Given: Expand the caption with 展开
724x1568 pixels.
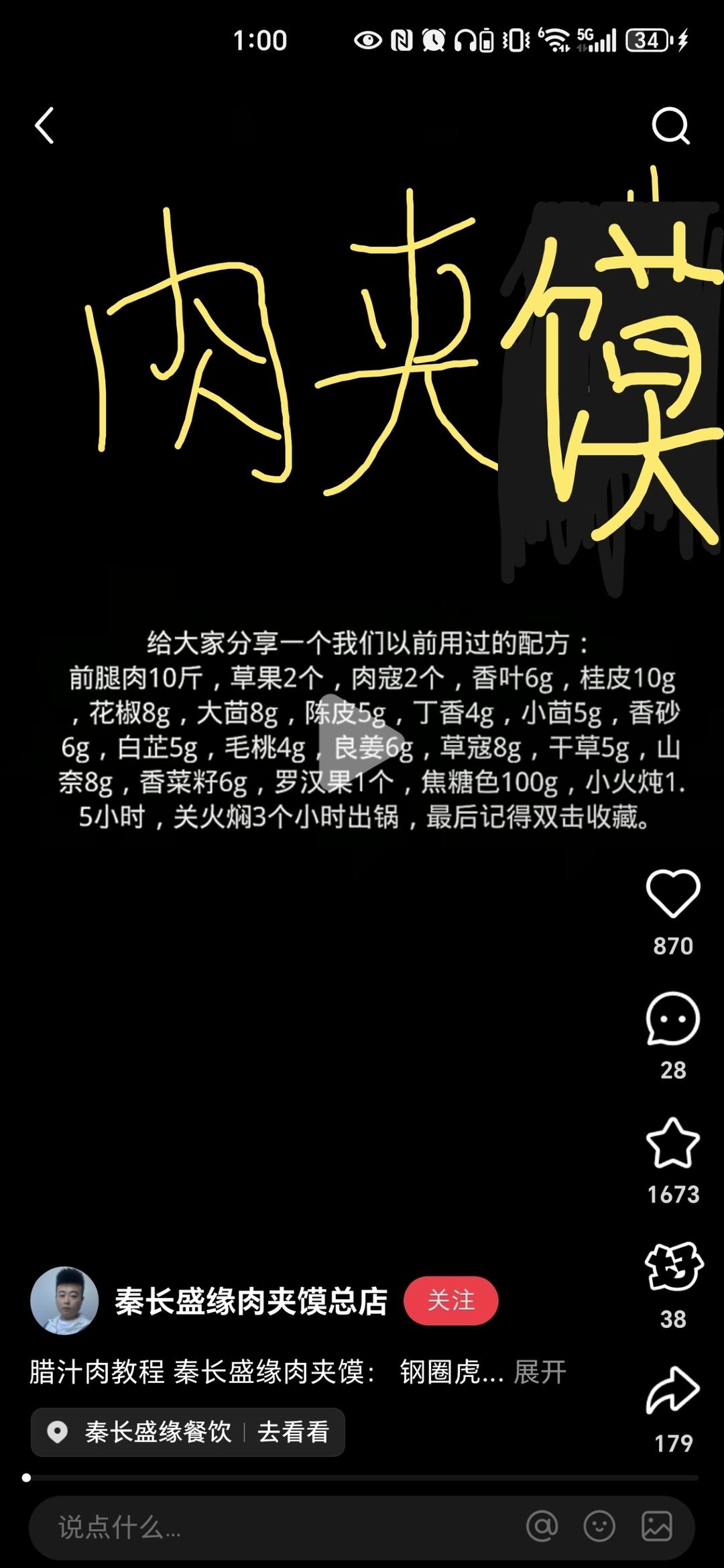Looking at the screenshot, I should (x=540, y=1372).
